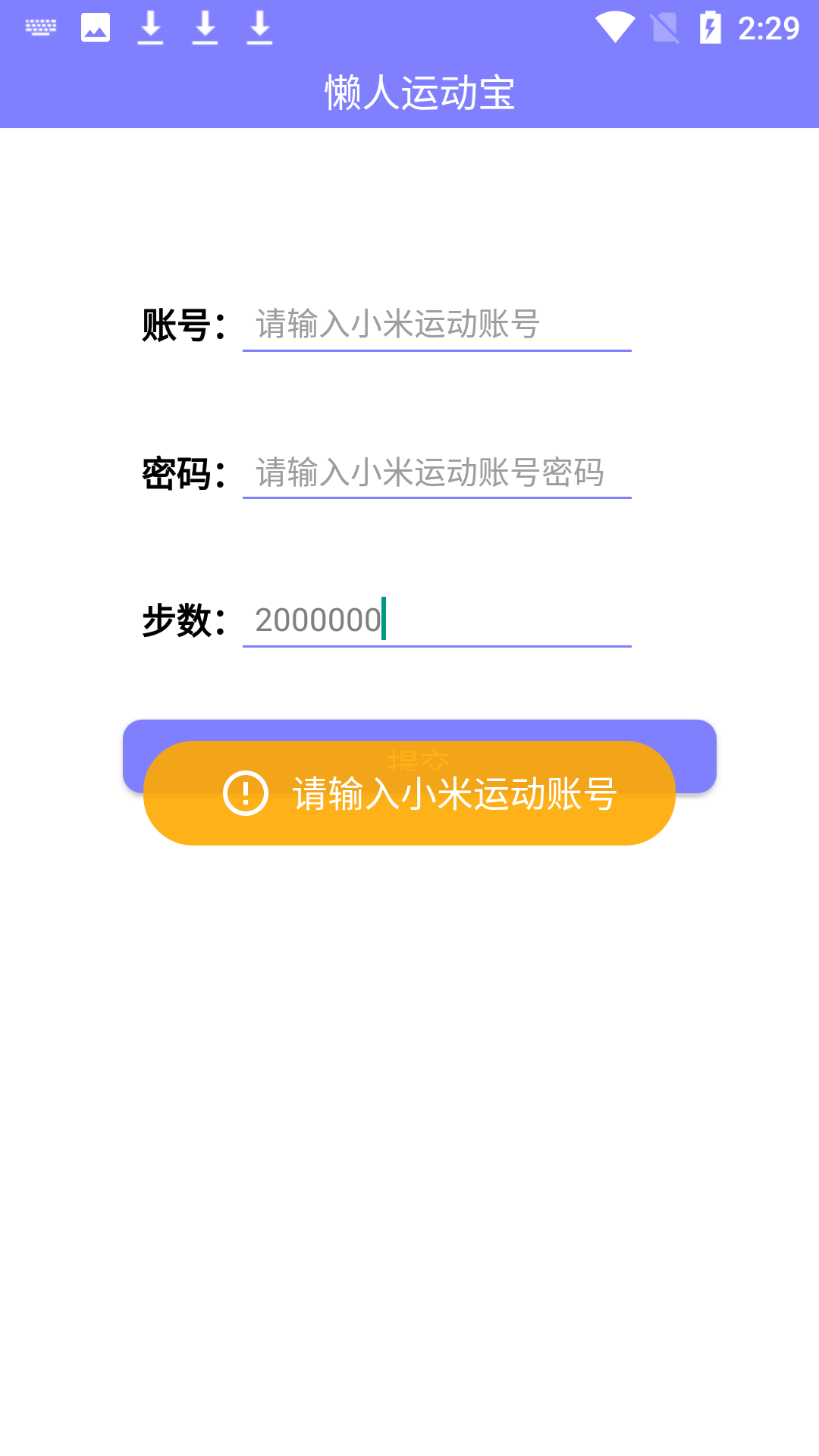The height and width of the screenshot is (1456, 819).
Task: Tap the SIM card status icon
Action: 664,27
